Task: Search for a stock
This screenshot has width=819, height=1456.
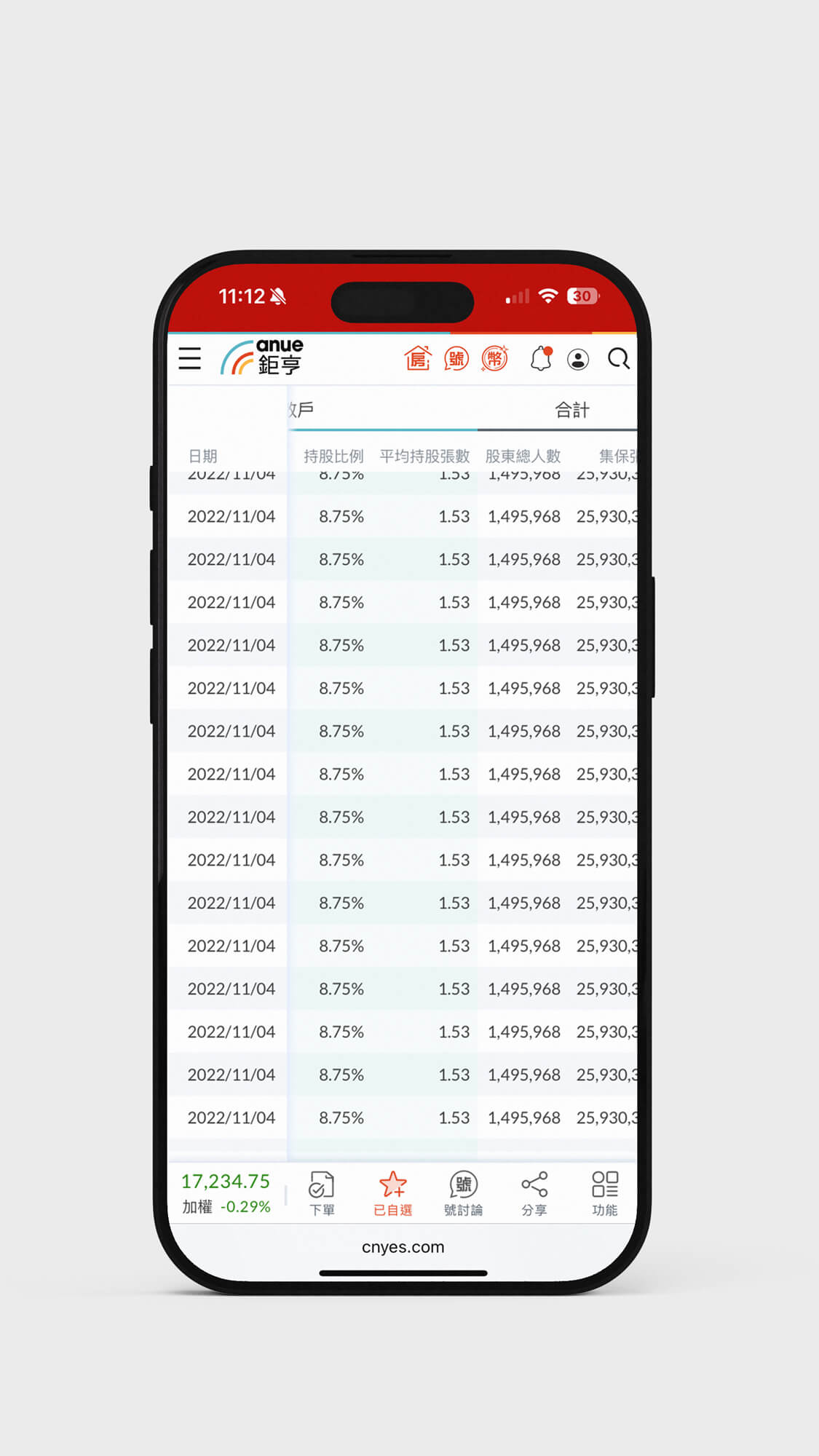Action: 618,358
